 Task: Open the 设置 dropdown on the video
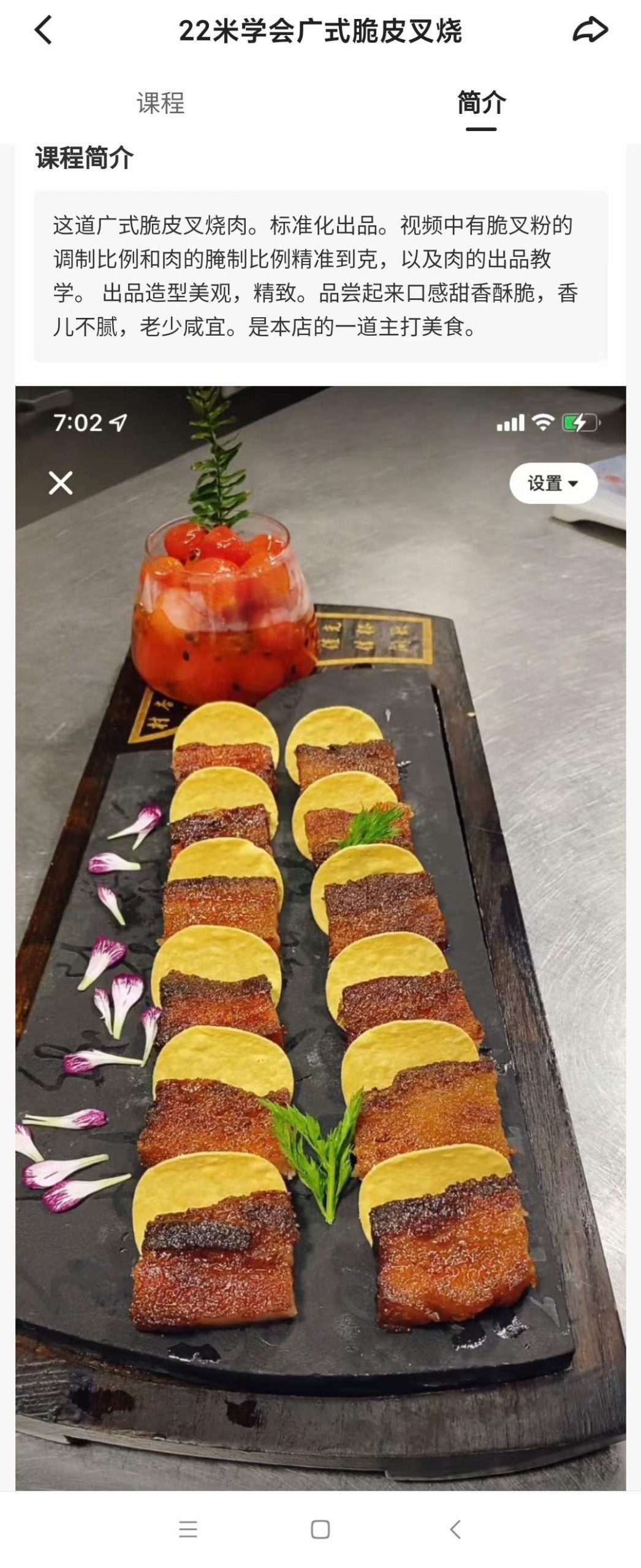click(552, 483)
